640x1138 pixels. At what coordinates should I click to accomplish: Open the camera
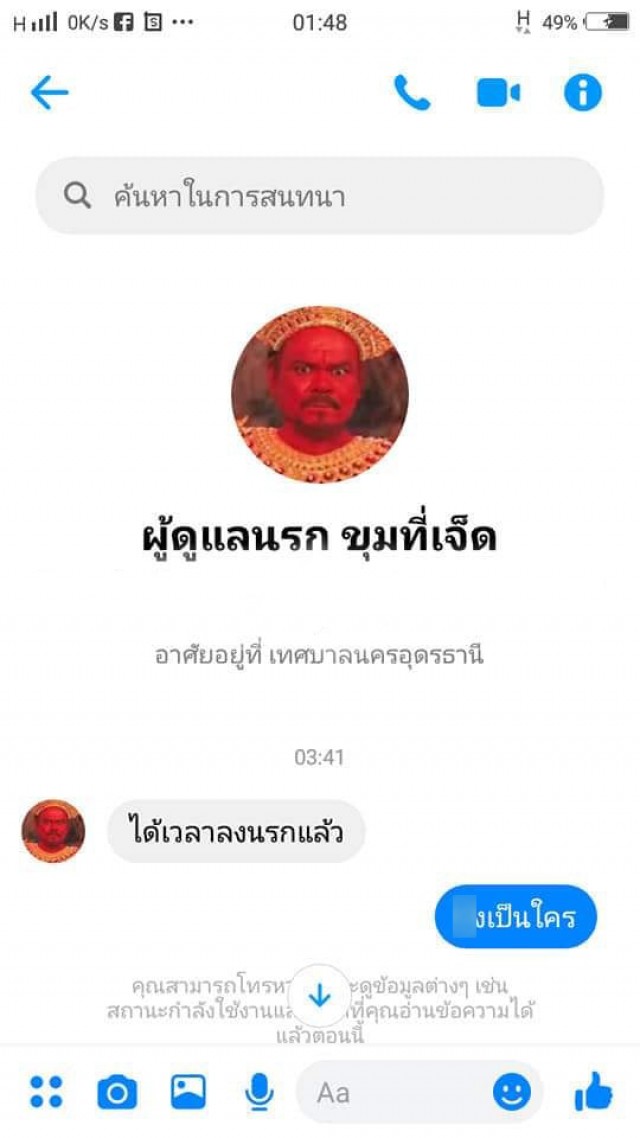click(x=117, y=1092)
